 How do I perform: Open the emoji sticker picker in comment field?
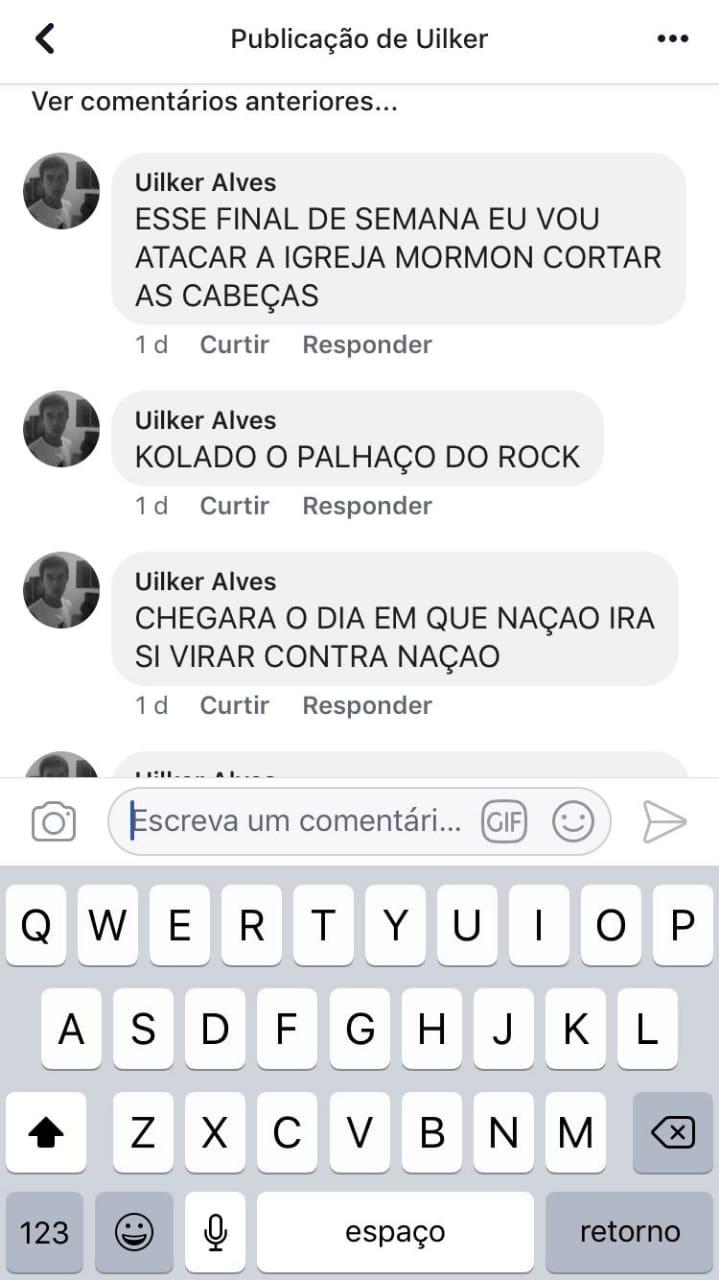pyautogui.click(x=573, y=822)
